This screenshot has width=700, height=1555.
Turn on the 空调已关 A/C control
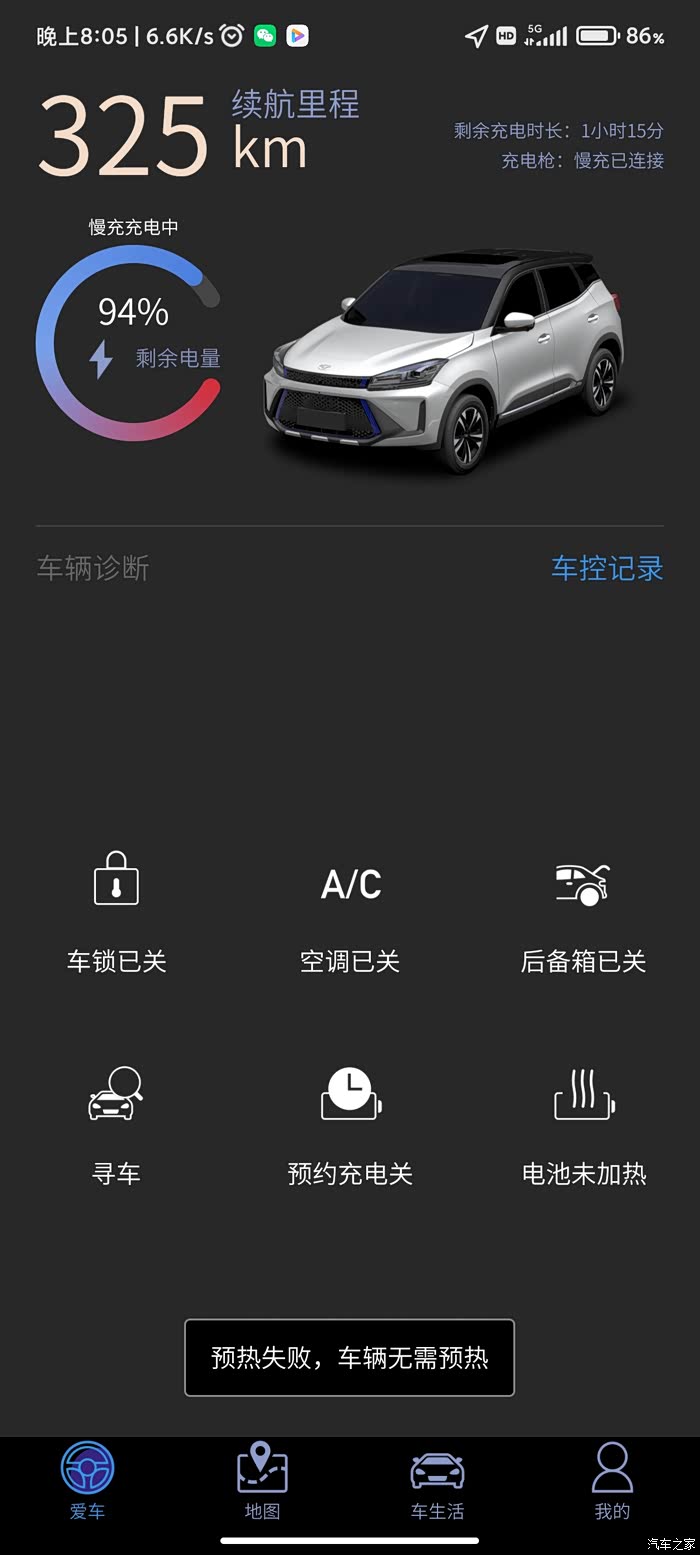[350, 910]
